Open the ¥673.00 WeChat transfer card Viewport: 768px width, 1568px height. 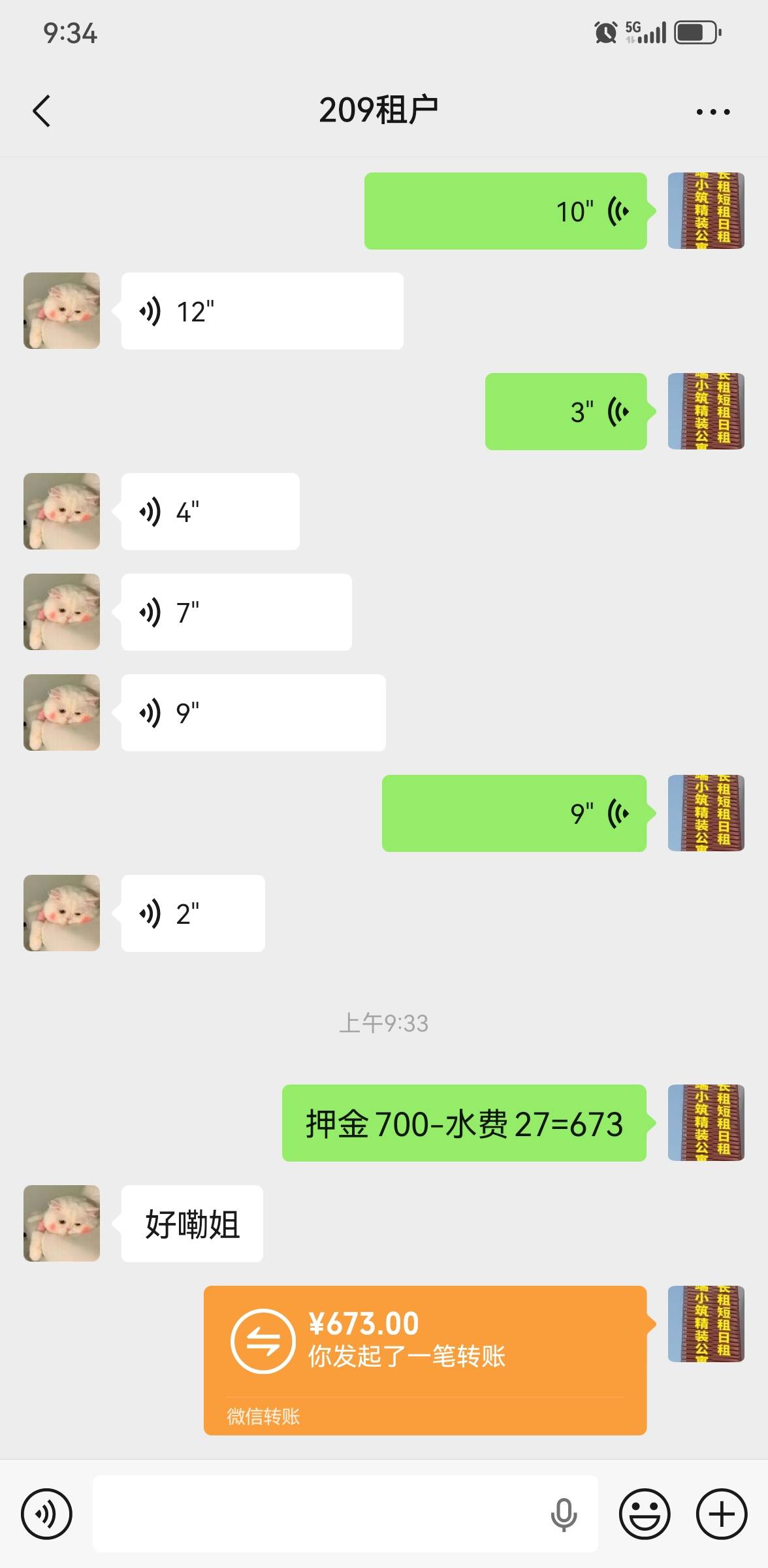pyautogui.click(x=424, y=1359)
